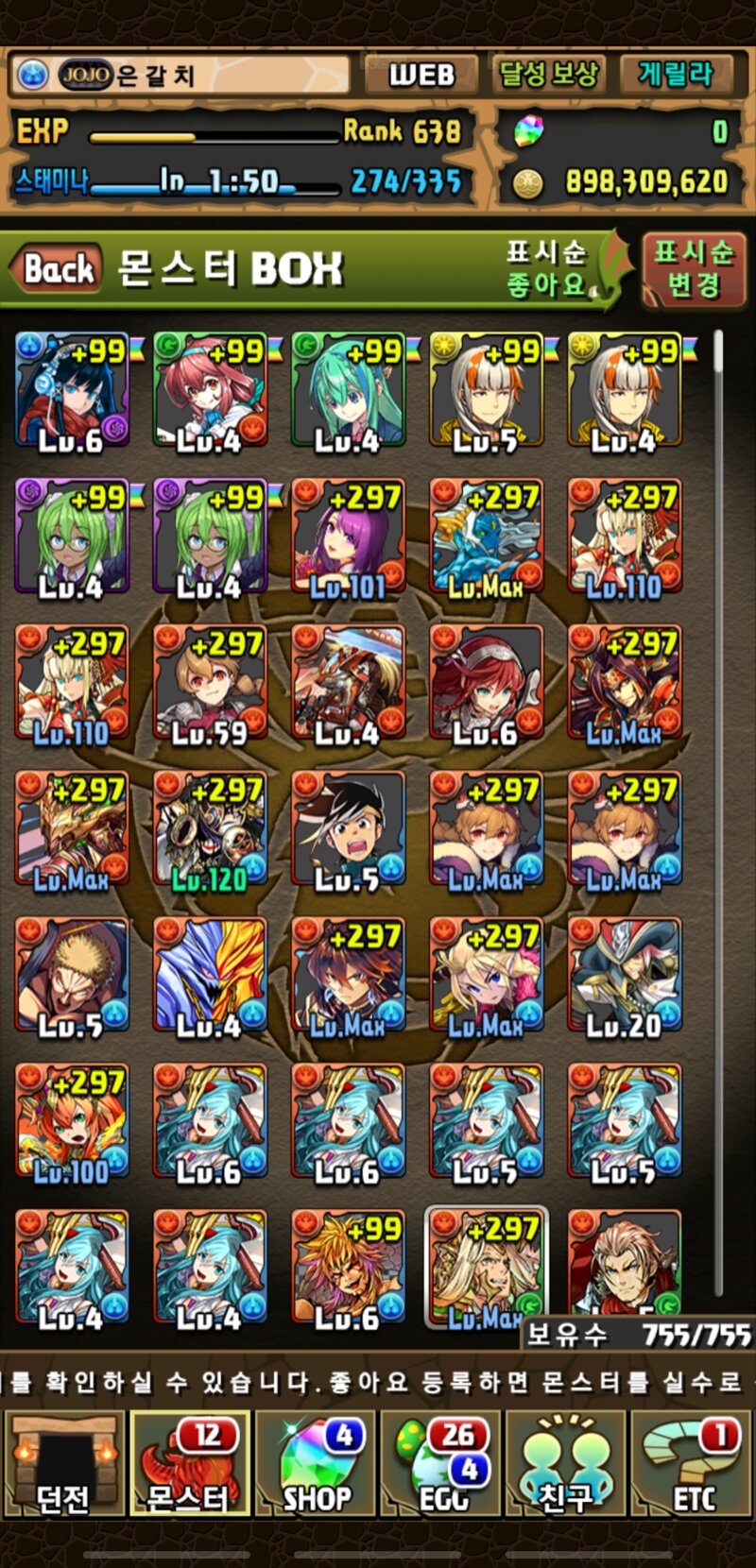This screenshot has width=756, height=1568.
Task: Switch to the 몬스터 tab
Action: (x=190, y=1464)
